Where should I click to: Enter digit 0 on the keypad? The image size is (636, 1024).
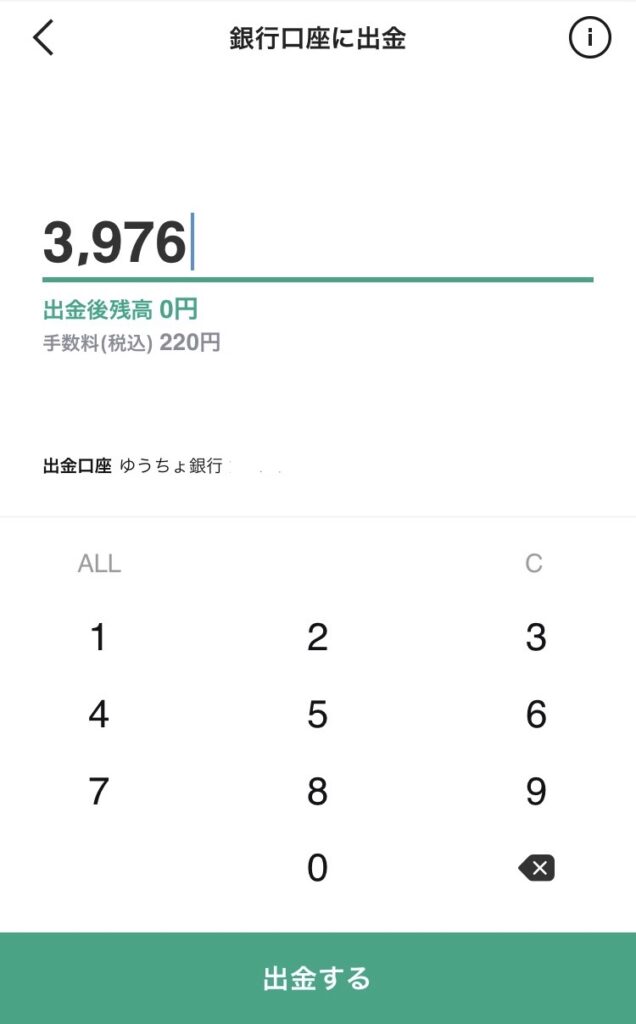click(x=317, y=868)
